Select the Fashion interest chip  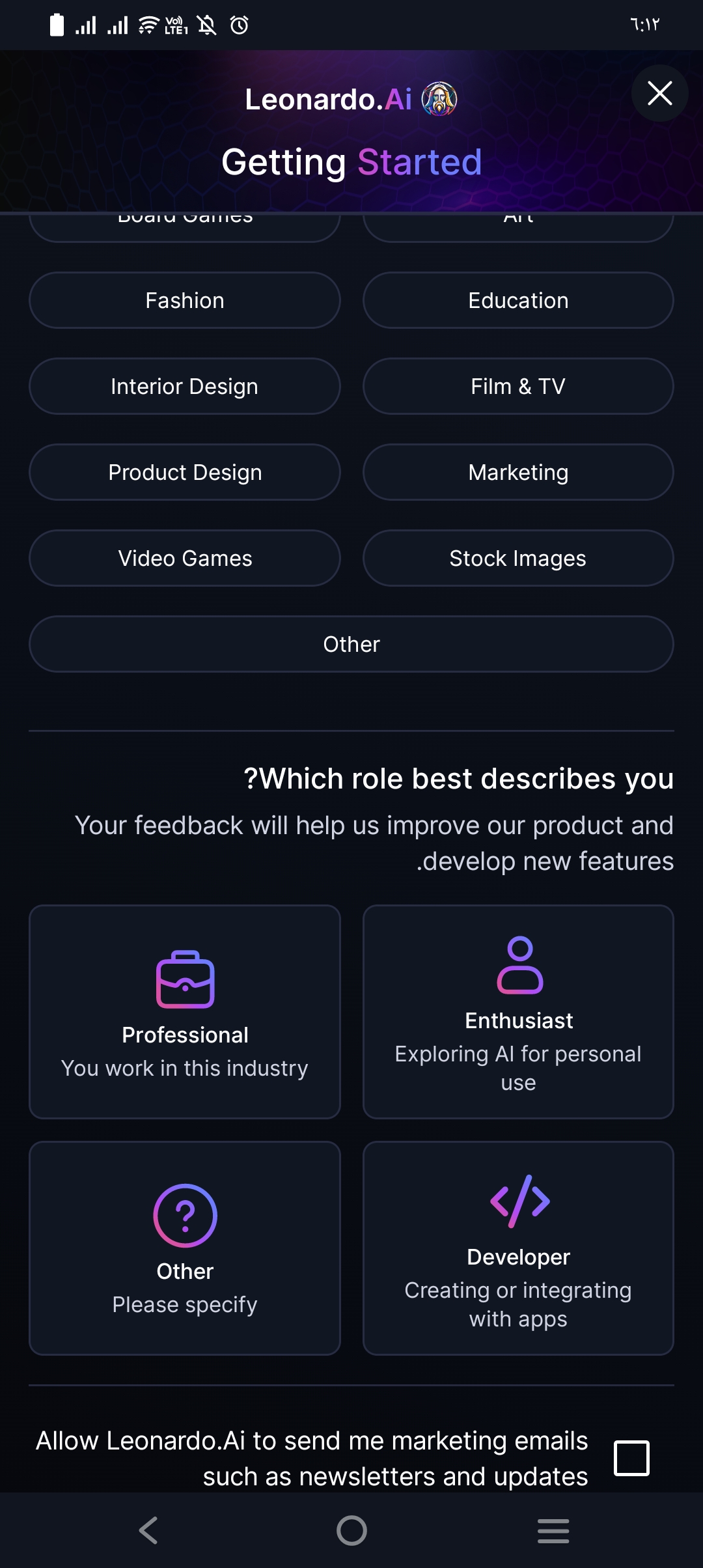185,300
